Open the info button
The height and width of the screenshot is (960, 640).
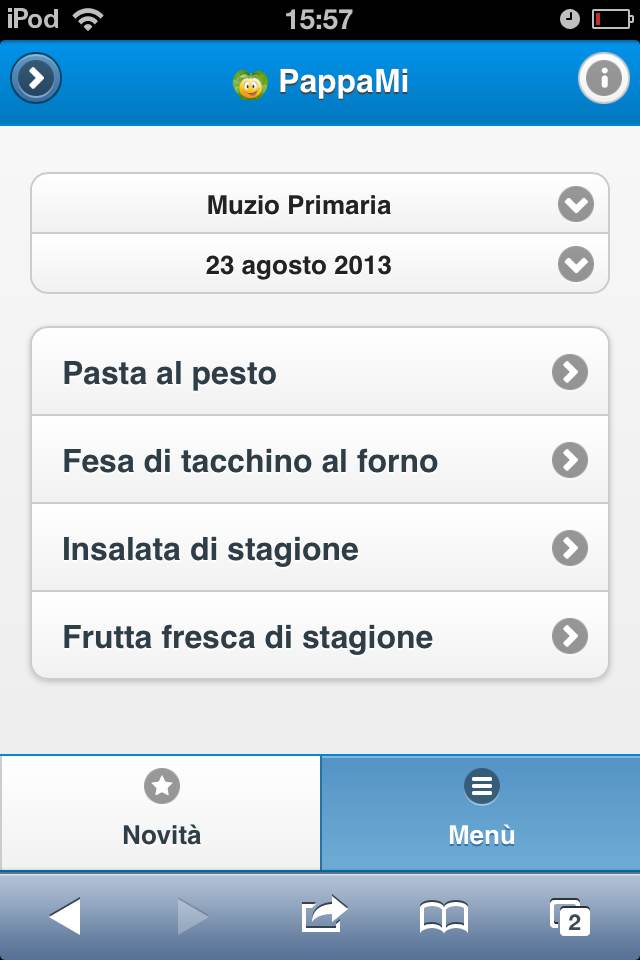point(603,78)
